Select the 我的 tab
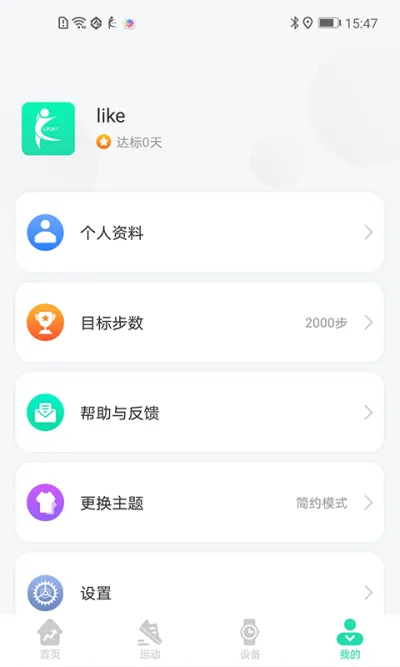Viewport: 400px width, 667px height. click(x=350, y=639)
